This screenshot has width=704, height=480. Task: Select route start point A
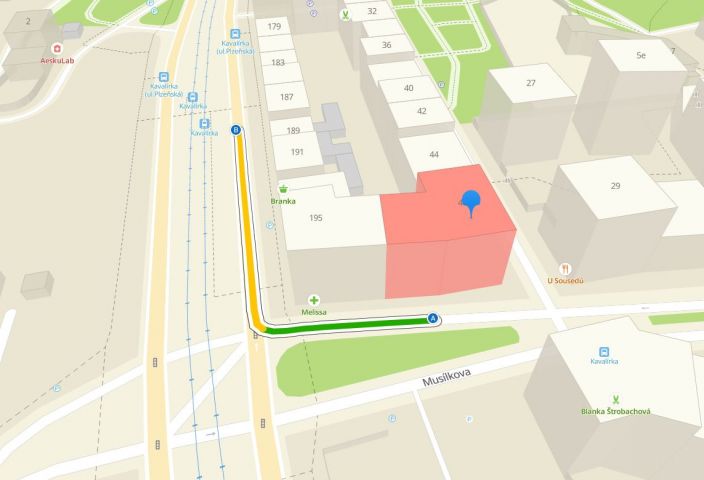(433, 318)
